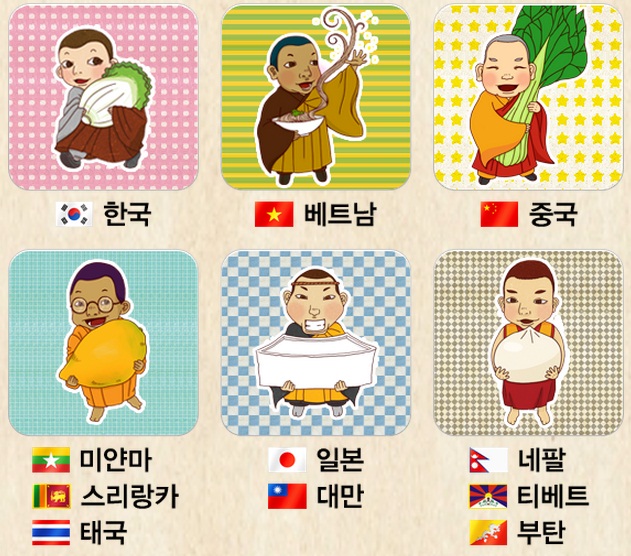
Task: Choose the 중국 monk tile
Action: click(x=527, y=98)
